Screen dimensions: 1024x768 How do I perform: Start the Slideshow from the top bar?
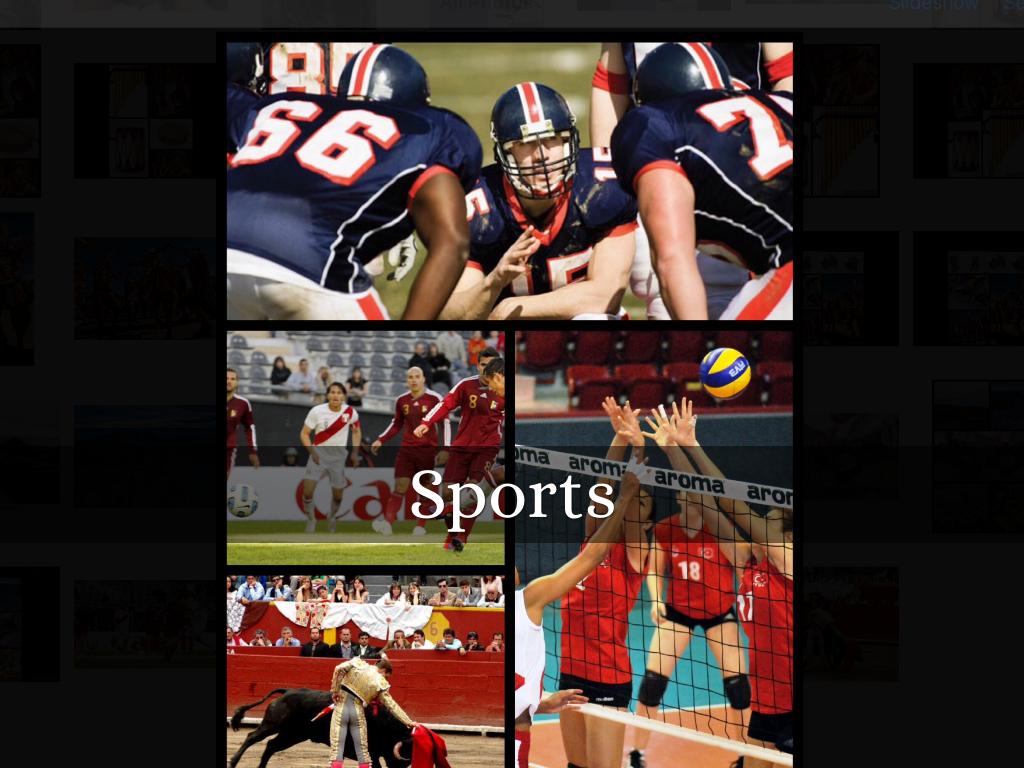(933, 5)
